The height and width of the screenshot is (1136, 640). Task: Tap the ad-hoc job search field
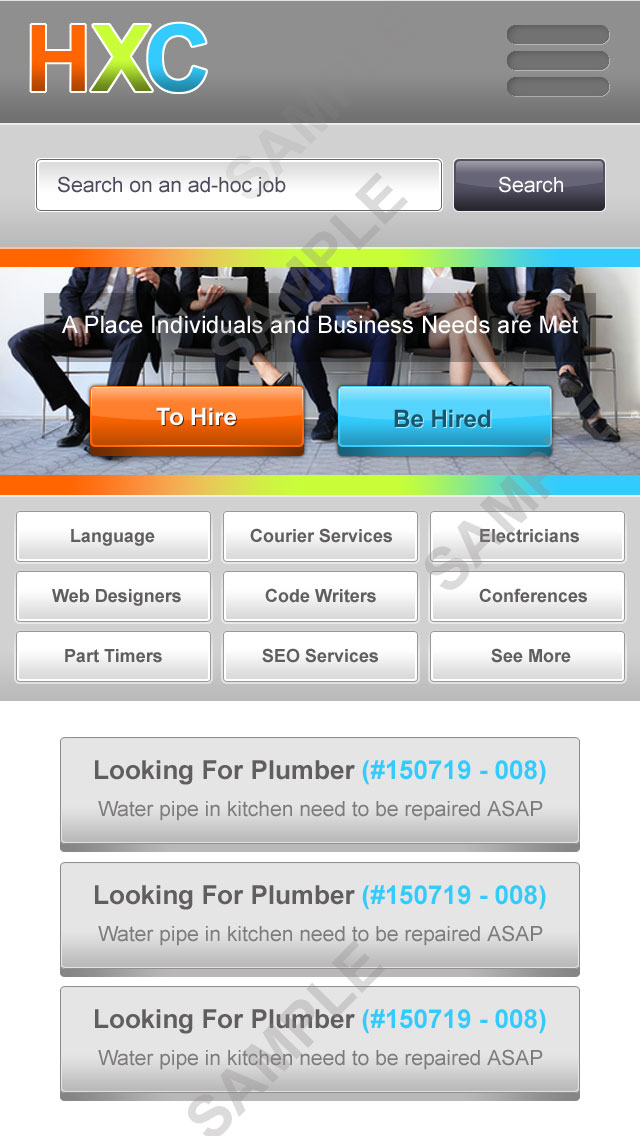[x=238, y=185]
